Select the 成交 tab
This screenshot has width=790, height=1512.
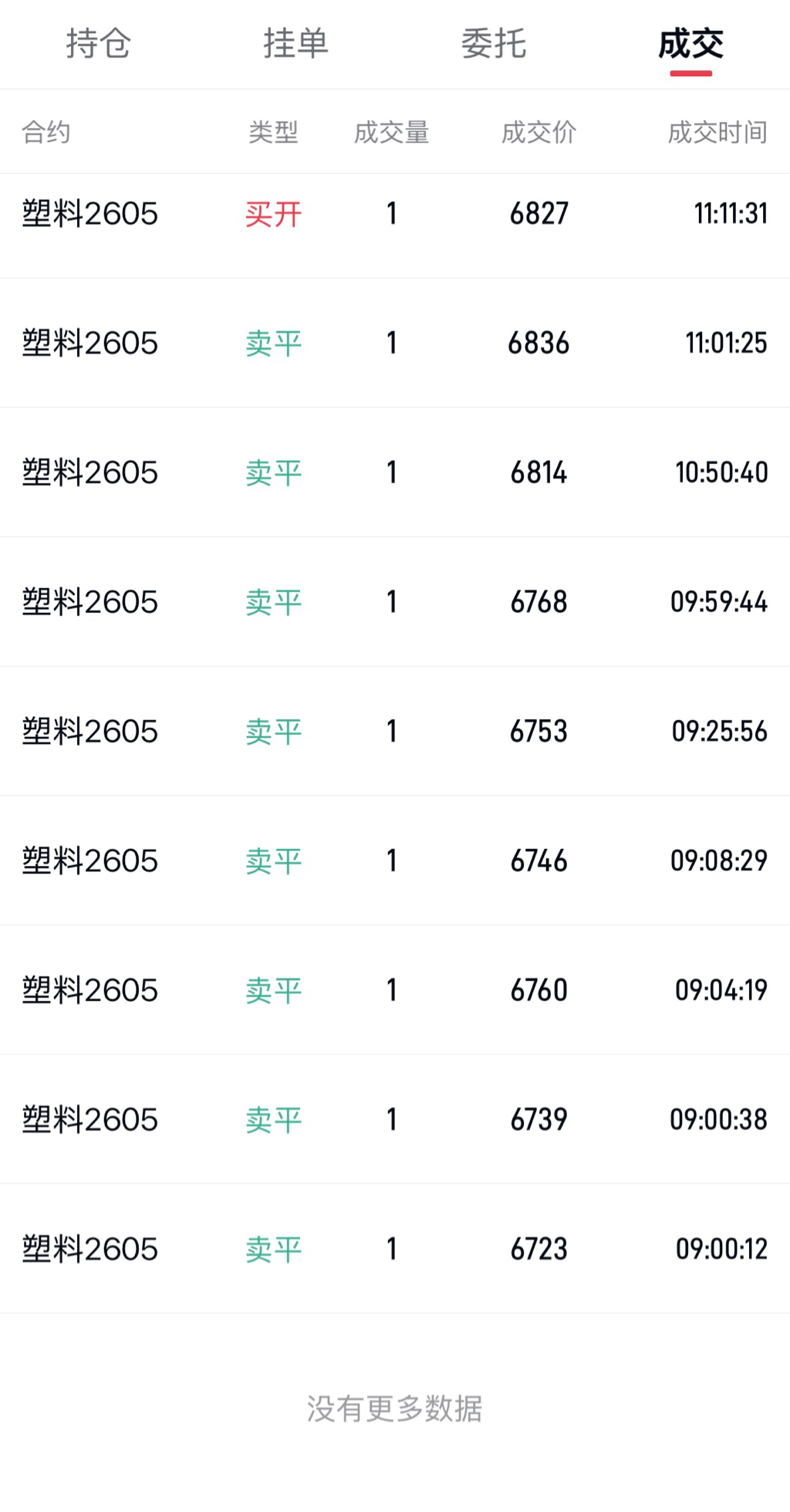click(690, 43)
